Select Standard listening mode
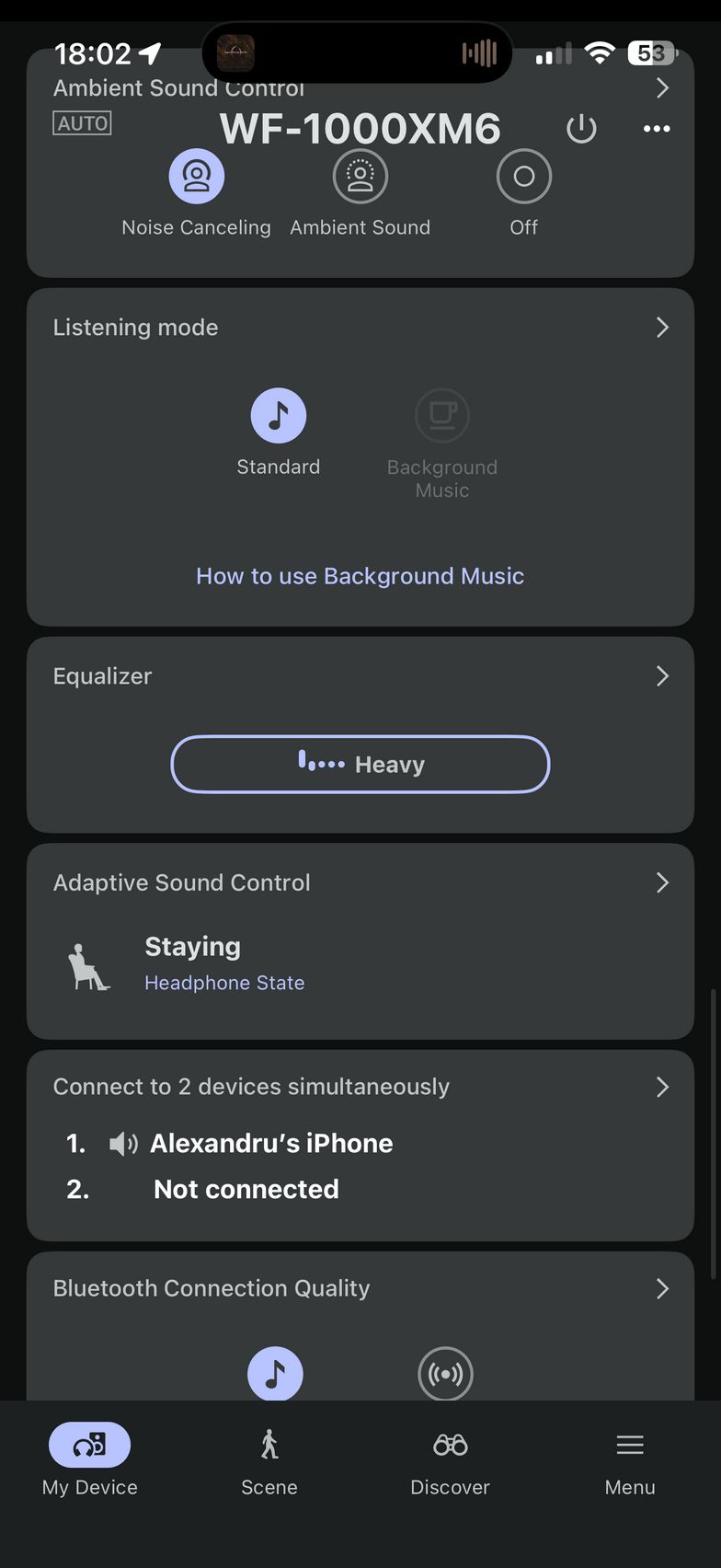Screen dimensions: 721x1568 point(278,416)
